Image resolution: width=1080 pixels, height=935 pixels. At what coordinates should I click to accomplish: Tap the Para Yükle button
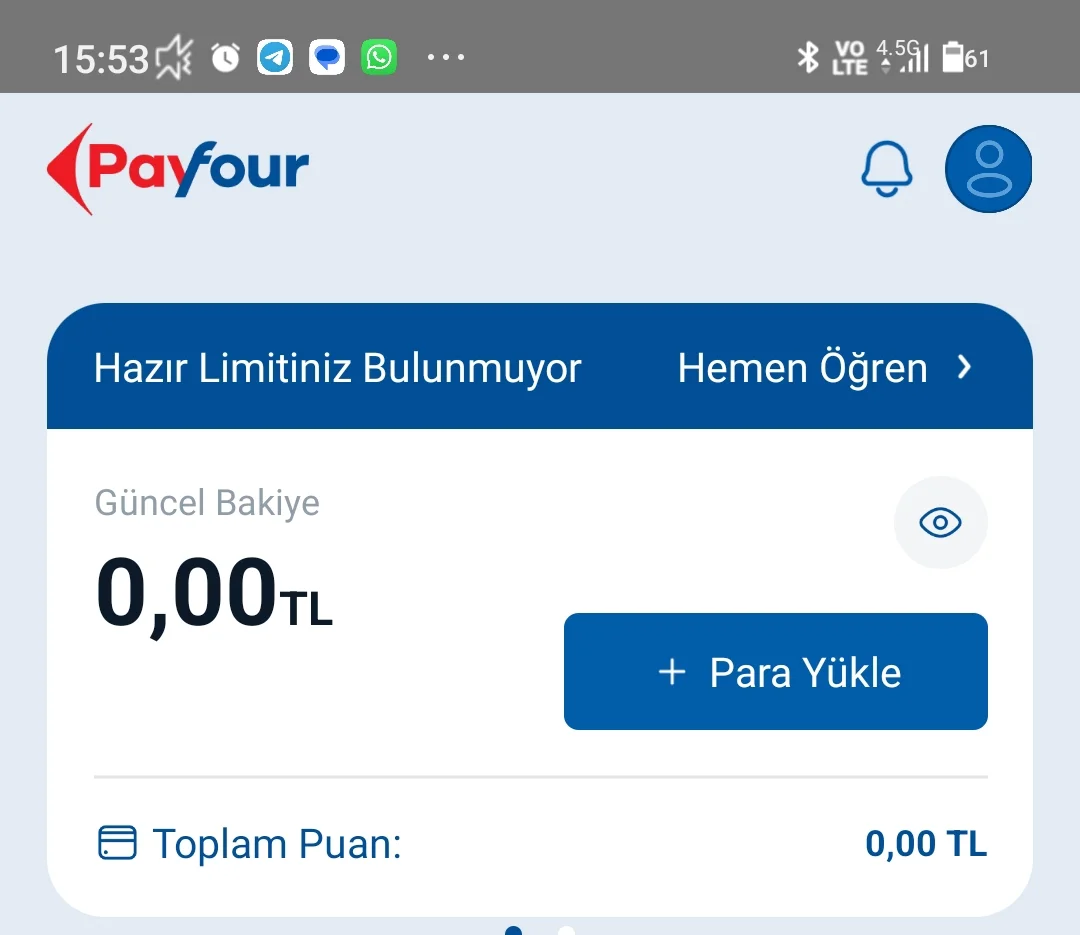[x=776, y=672]
